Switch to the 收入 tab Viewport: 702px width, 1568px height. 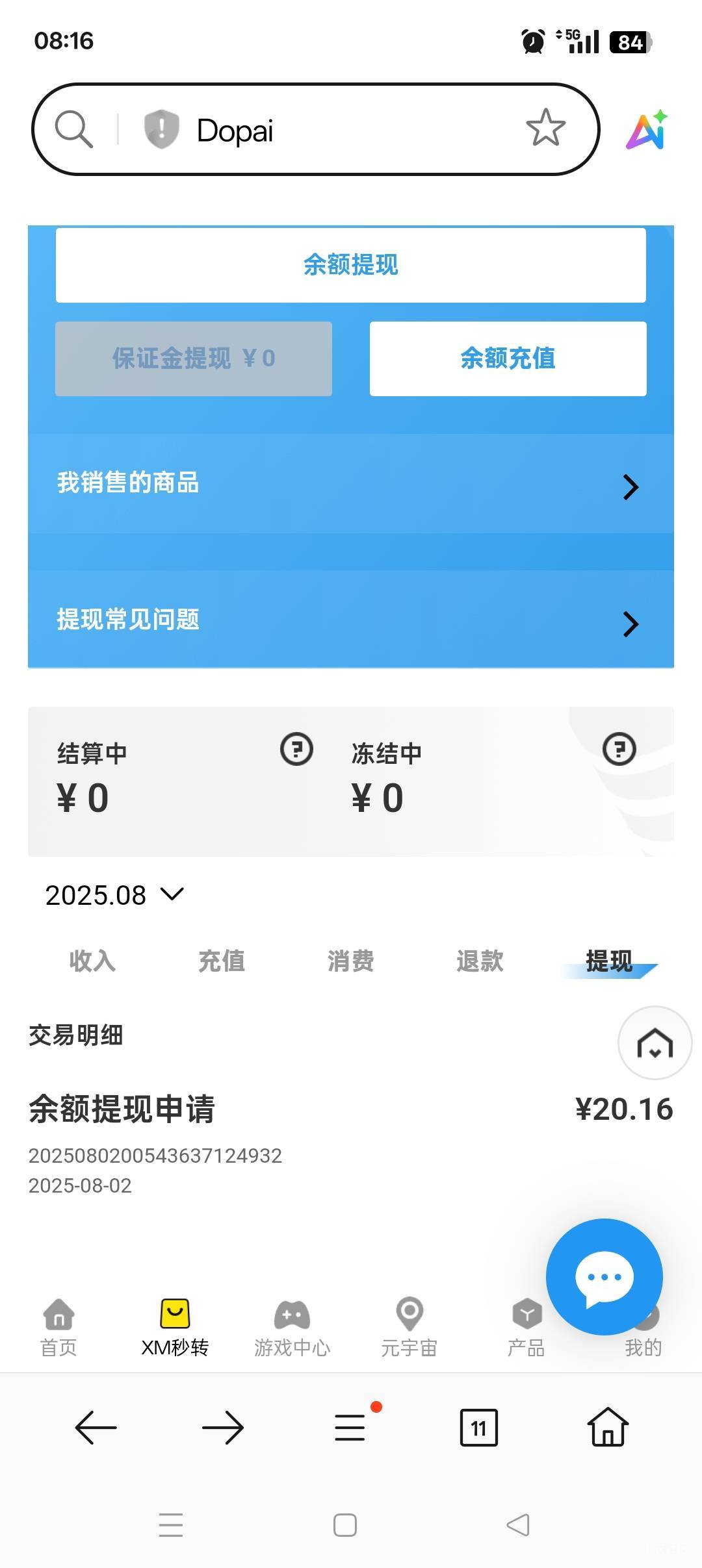point(92,961)
